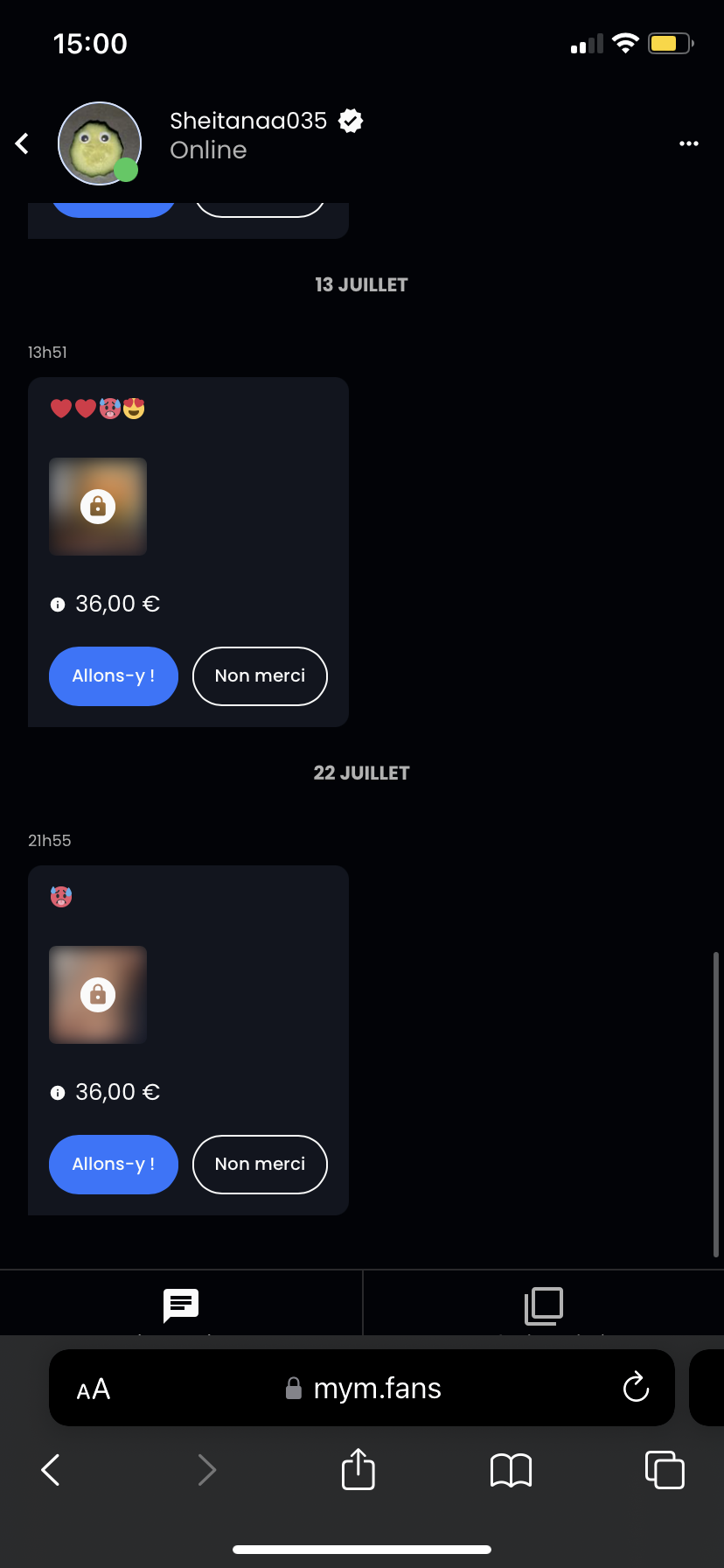
Task: Go back a page in Safari
Action: pyautogui.click(x=51, y=1470)
